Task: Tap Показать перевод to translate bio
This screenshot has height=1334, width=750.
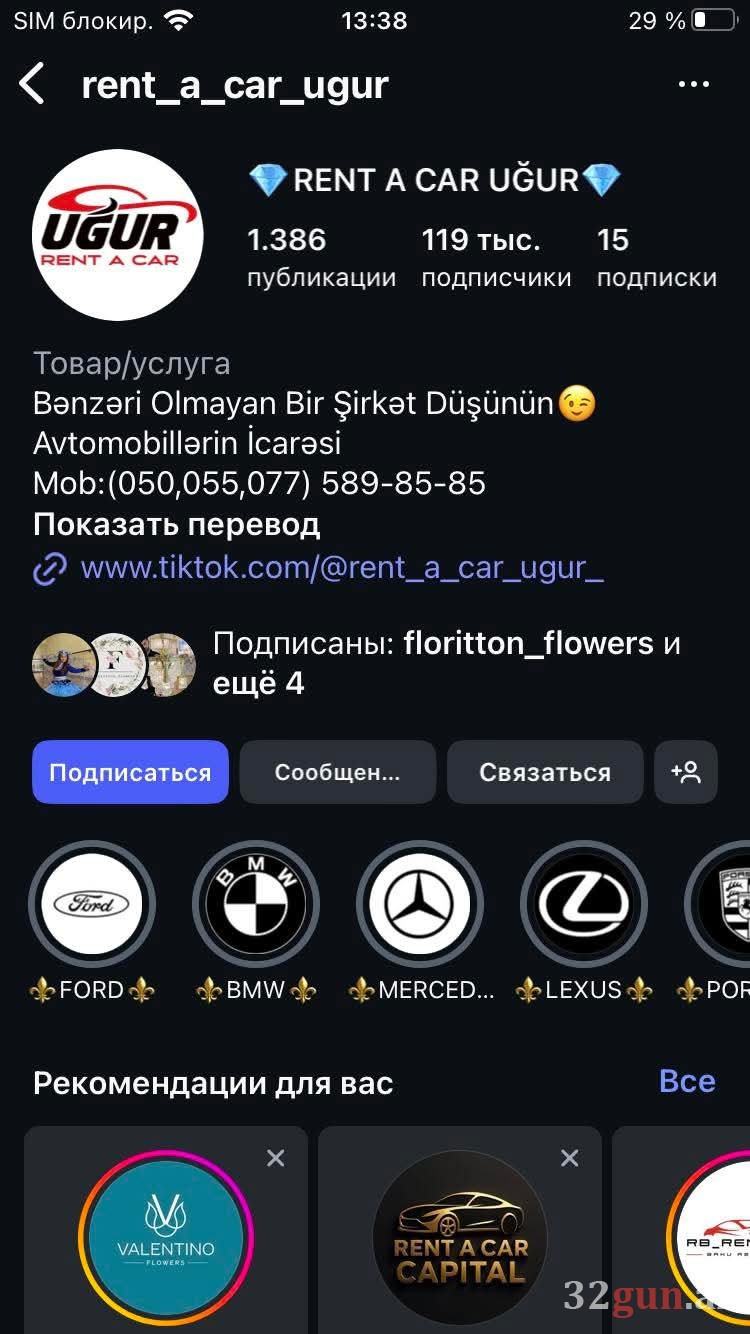Action: click(x=176, y=524)
